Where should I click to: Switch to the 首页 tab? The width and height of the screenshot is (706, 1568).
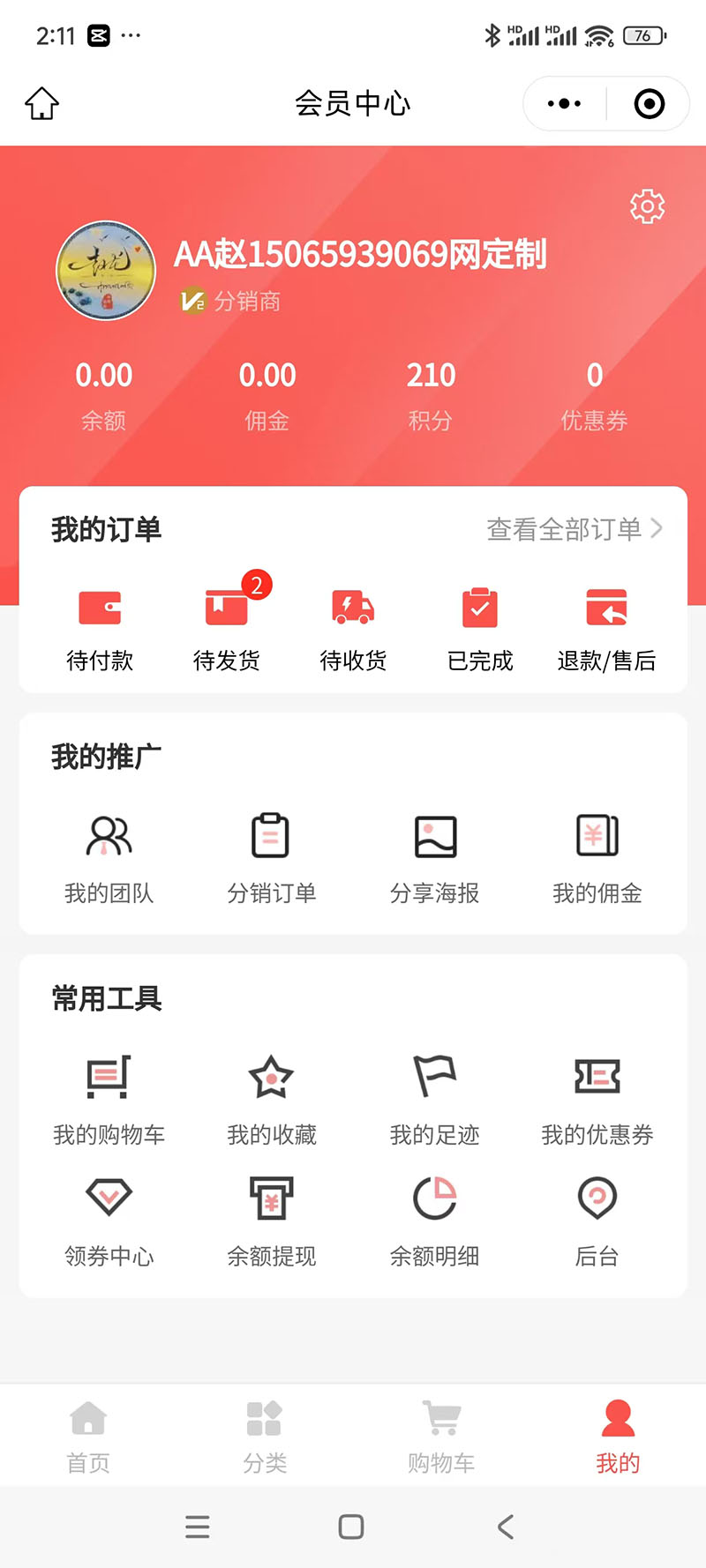click(88, 1437)
